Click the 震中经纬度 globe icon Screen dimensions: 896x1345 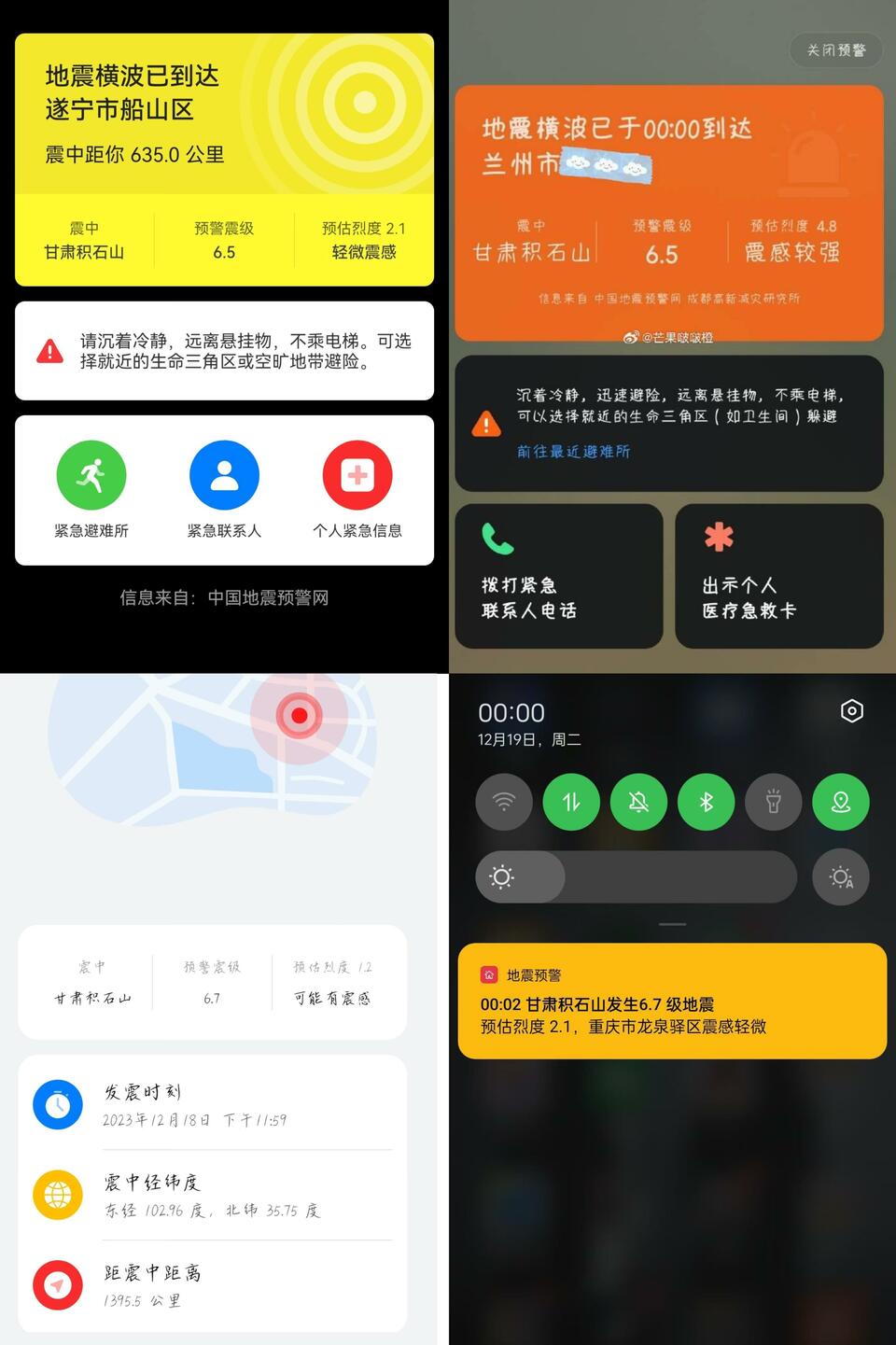[57, 1195]
